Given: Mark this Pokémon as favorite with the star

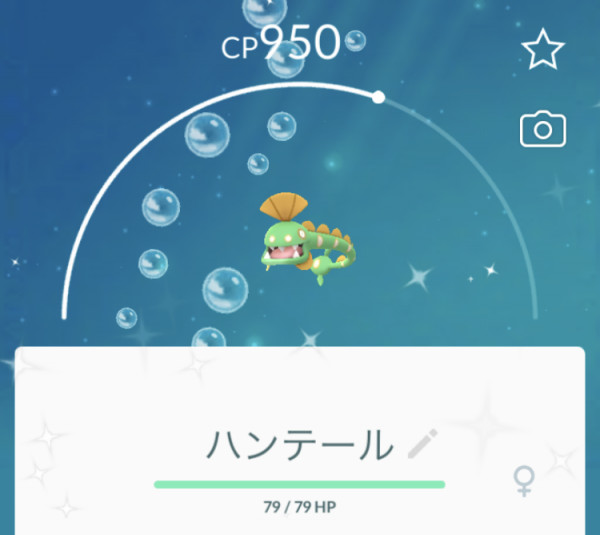Looking at the screenshot, I should 543,50.
